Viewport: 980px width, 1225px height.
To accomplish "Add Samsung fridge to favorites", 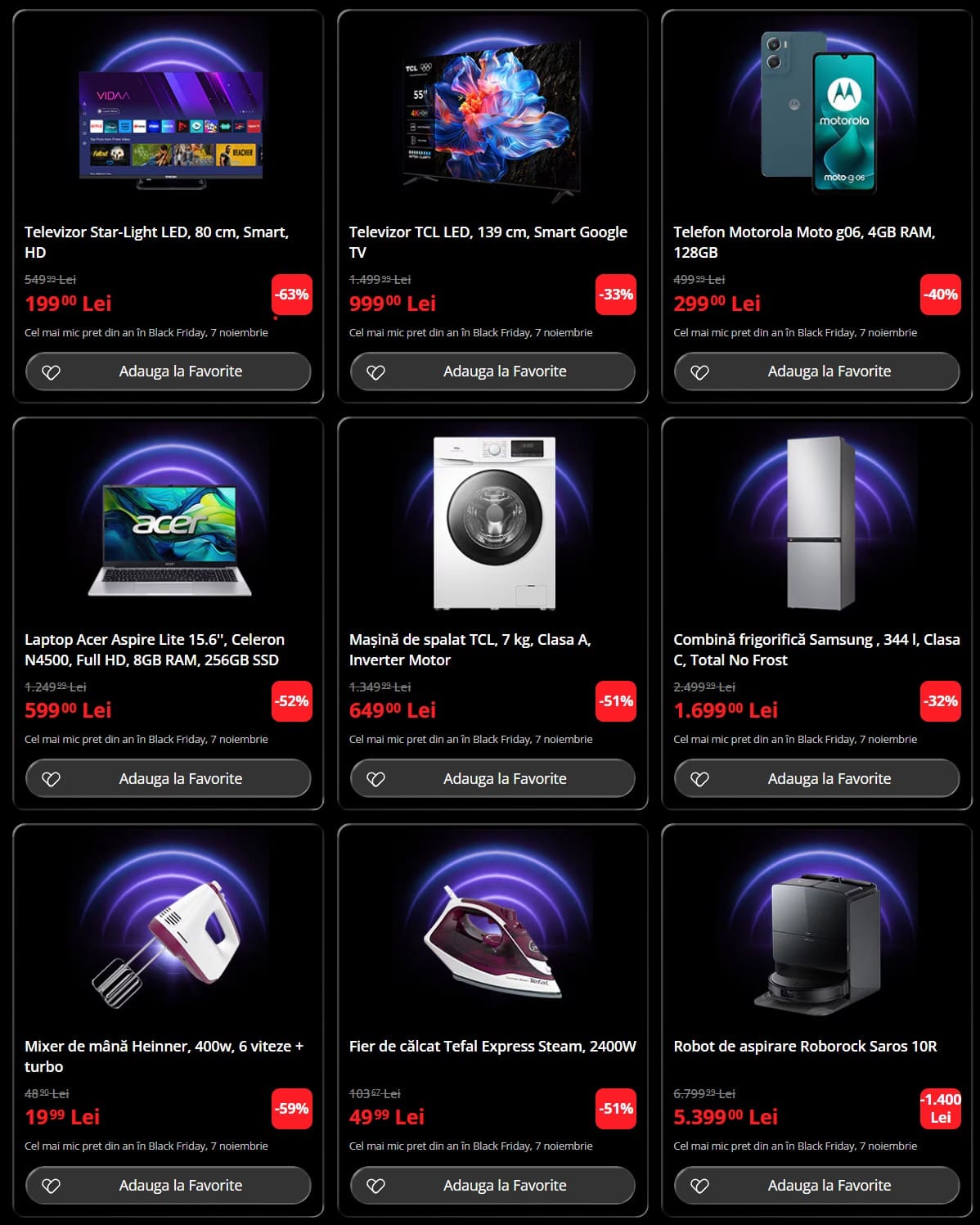I will (x=816, y=778).
